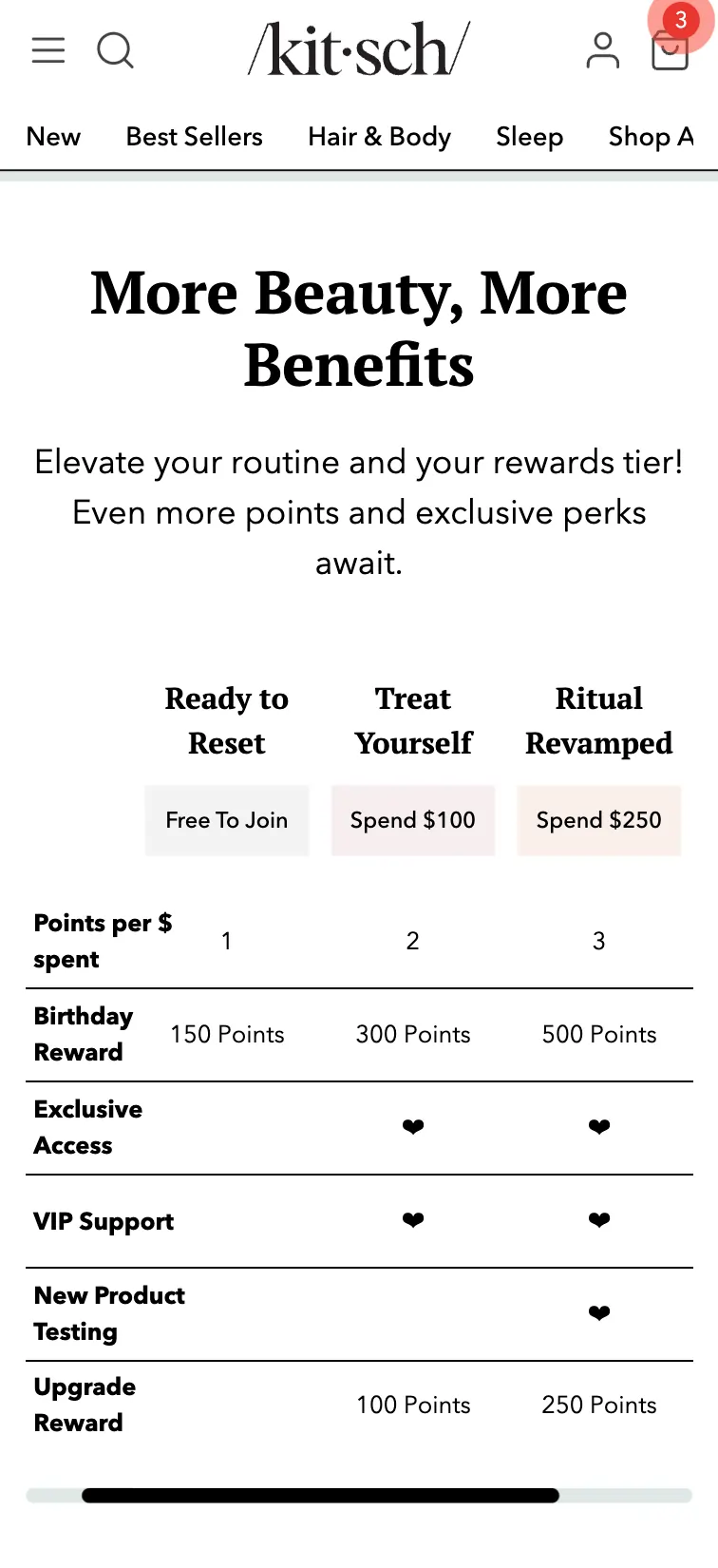Tap the horizontal scrollbar under the table
Viewport: 718px width, 1568px height.
pos(359,1496)
